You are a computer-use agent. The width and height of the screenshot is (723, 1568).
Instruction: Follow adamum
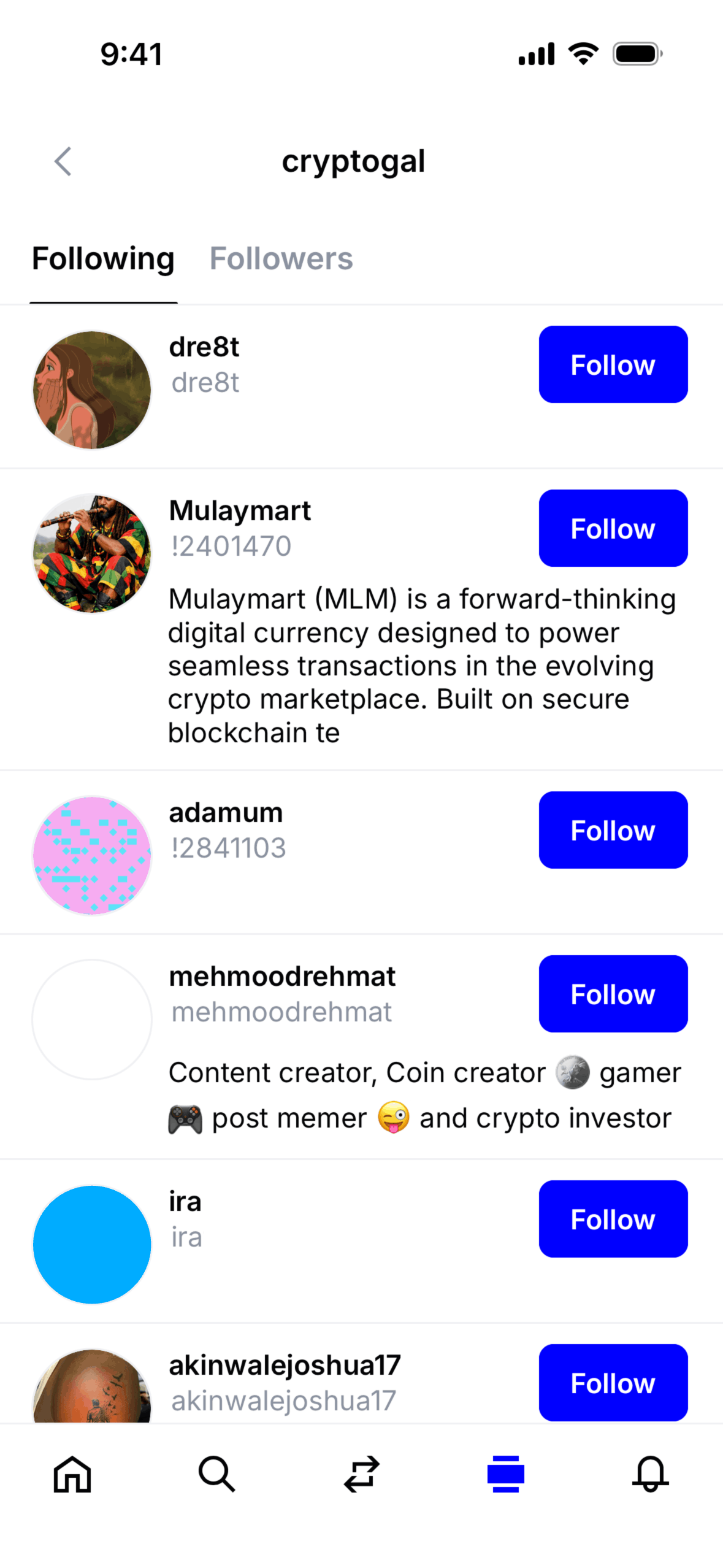(613, 830)
